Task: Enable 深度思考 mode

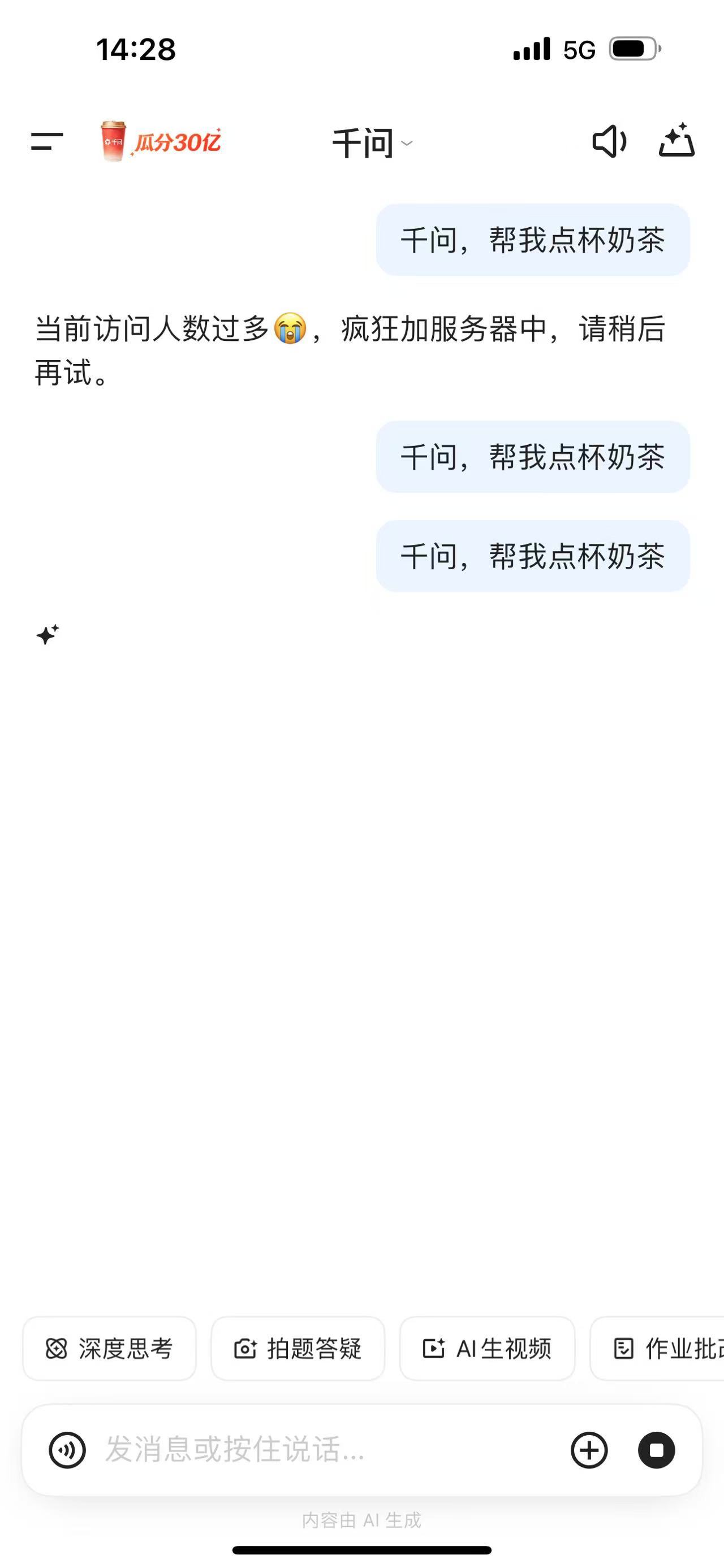Action: coord(110,1349)
